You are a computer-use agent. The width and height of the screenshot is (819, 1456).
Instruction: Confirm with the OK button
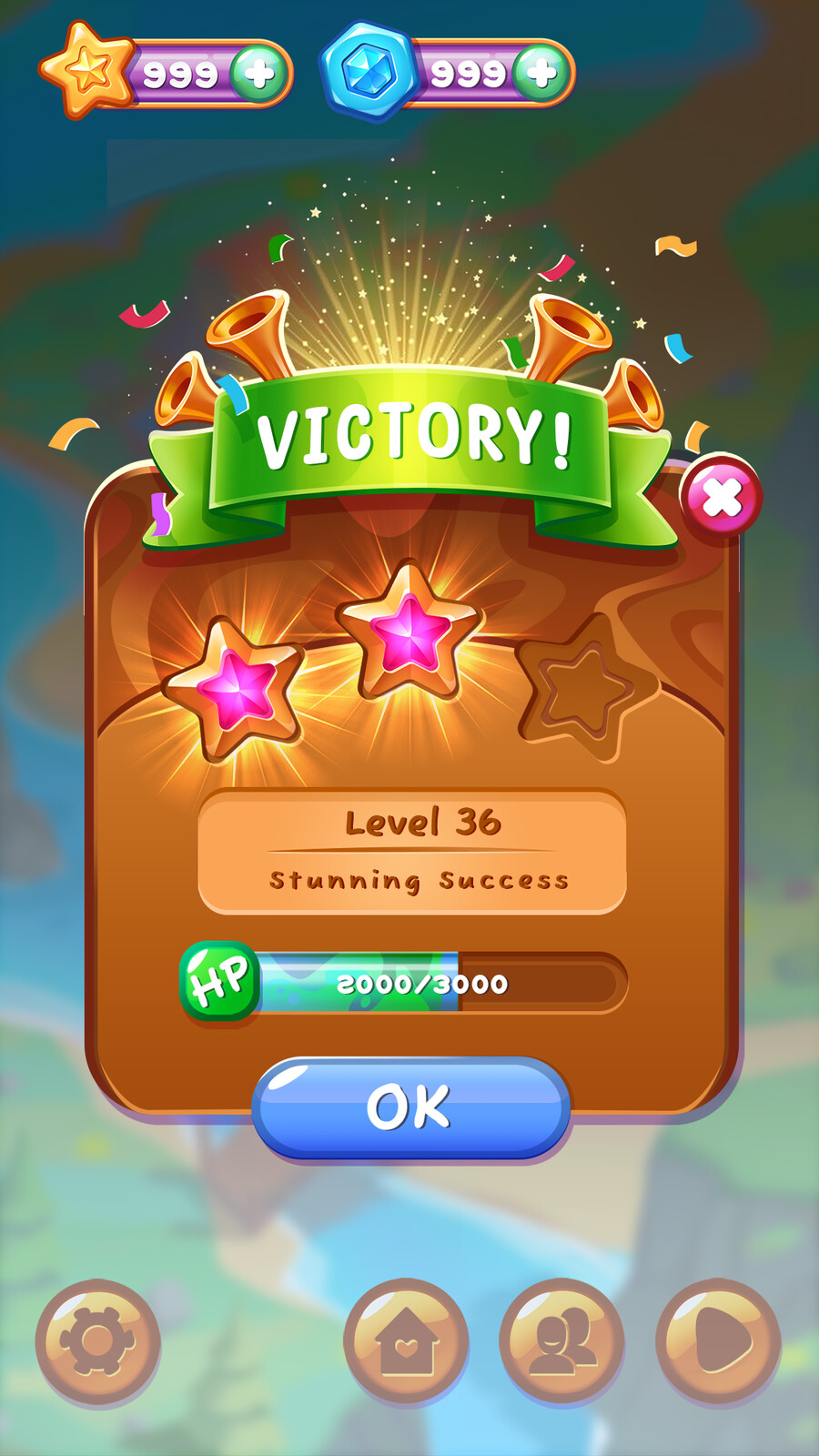410,1107
